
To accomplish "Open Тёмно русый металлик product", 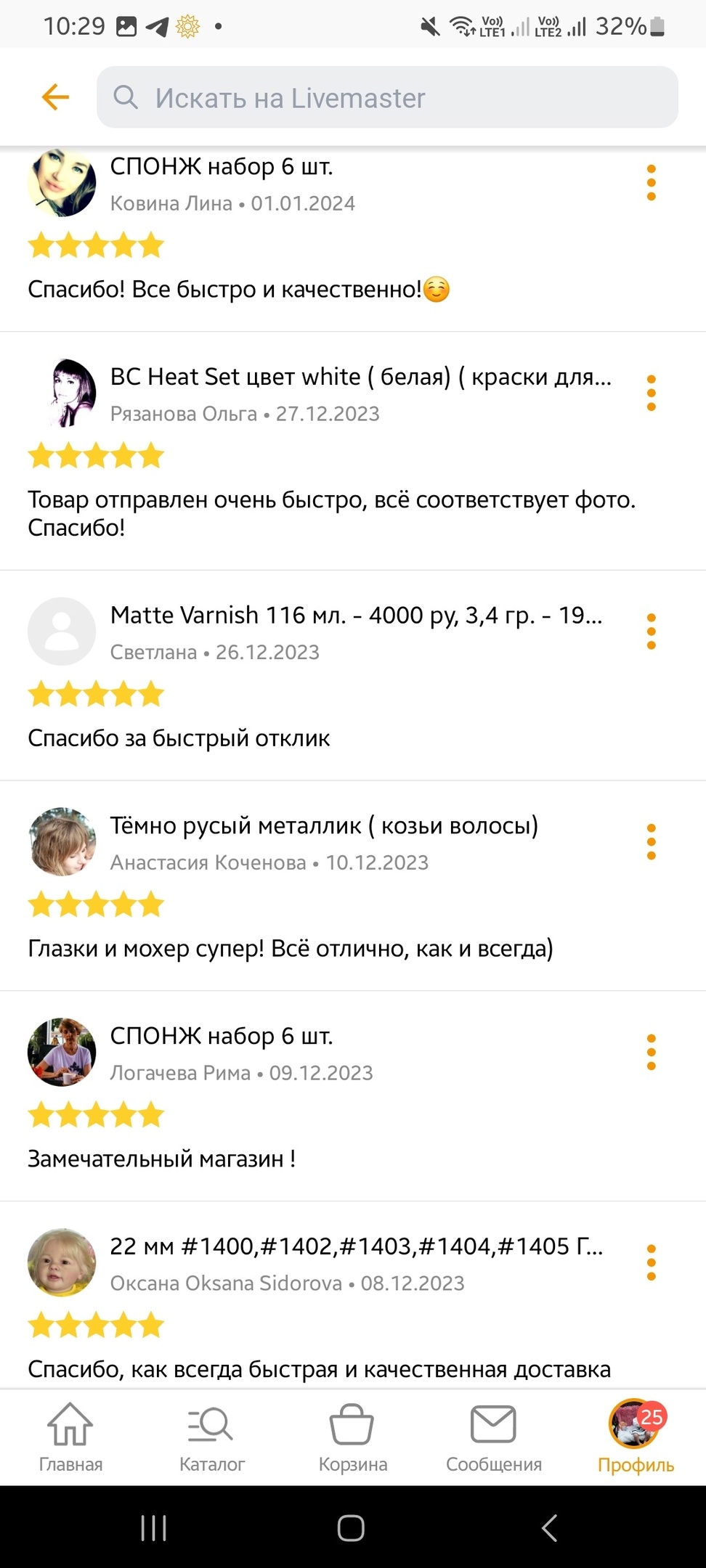I will point(324,826).
